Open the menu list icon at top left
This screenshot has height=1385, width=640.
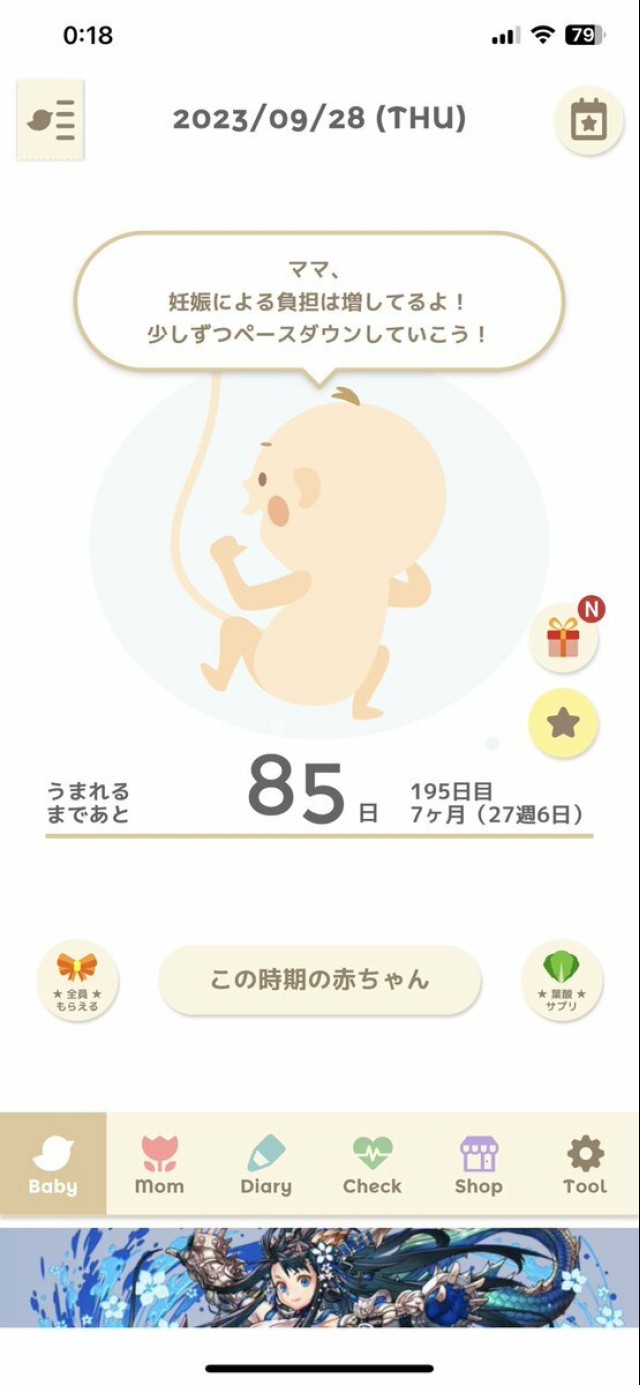[x=51, y=120]
